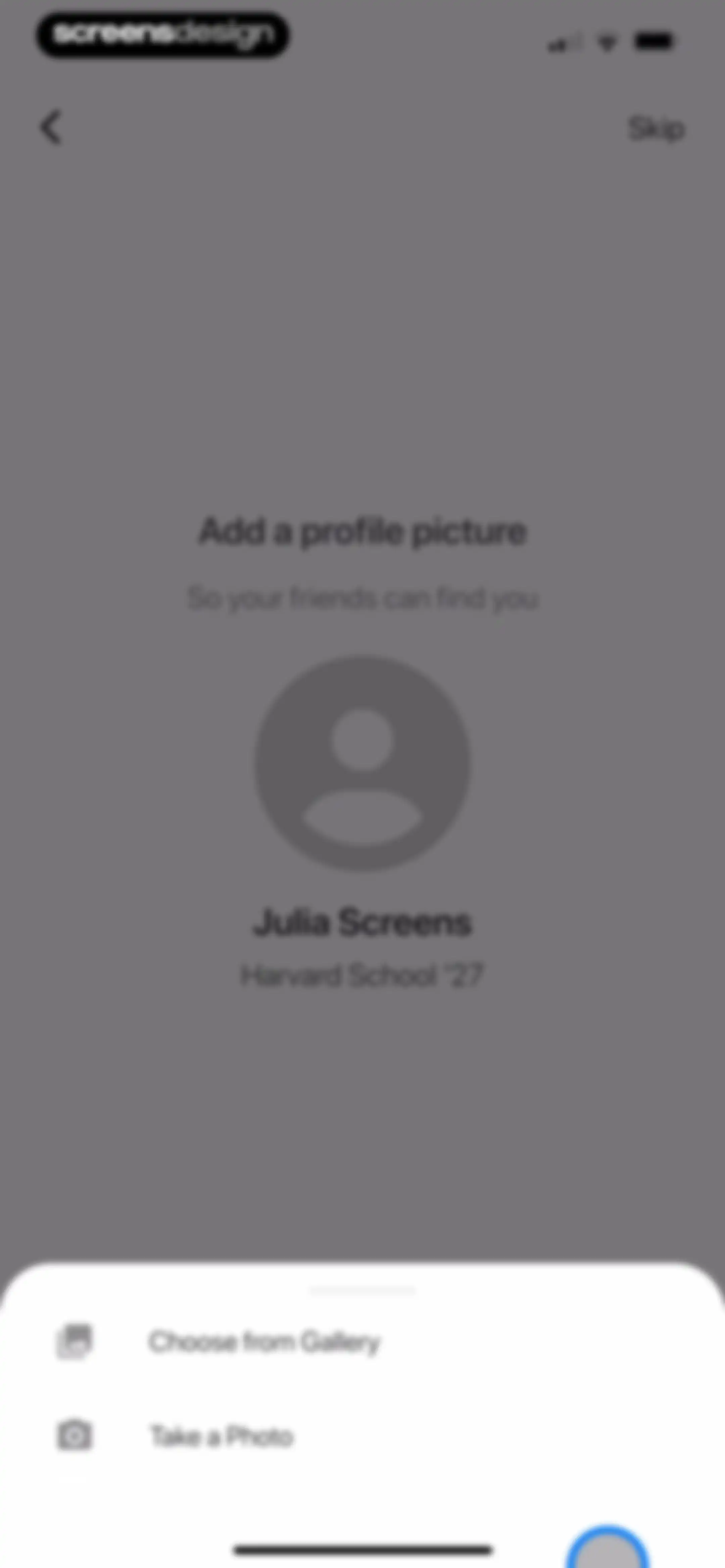
Task: Go back with the arrow icon
Action: (51, 128)
